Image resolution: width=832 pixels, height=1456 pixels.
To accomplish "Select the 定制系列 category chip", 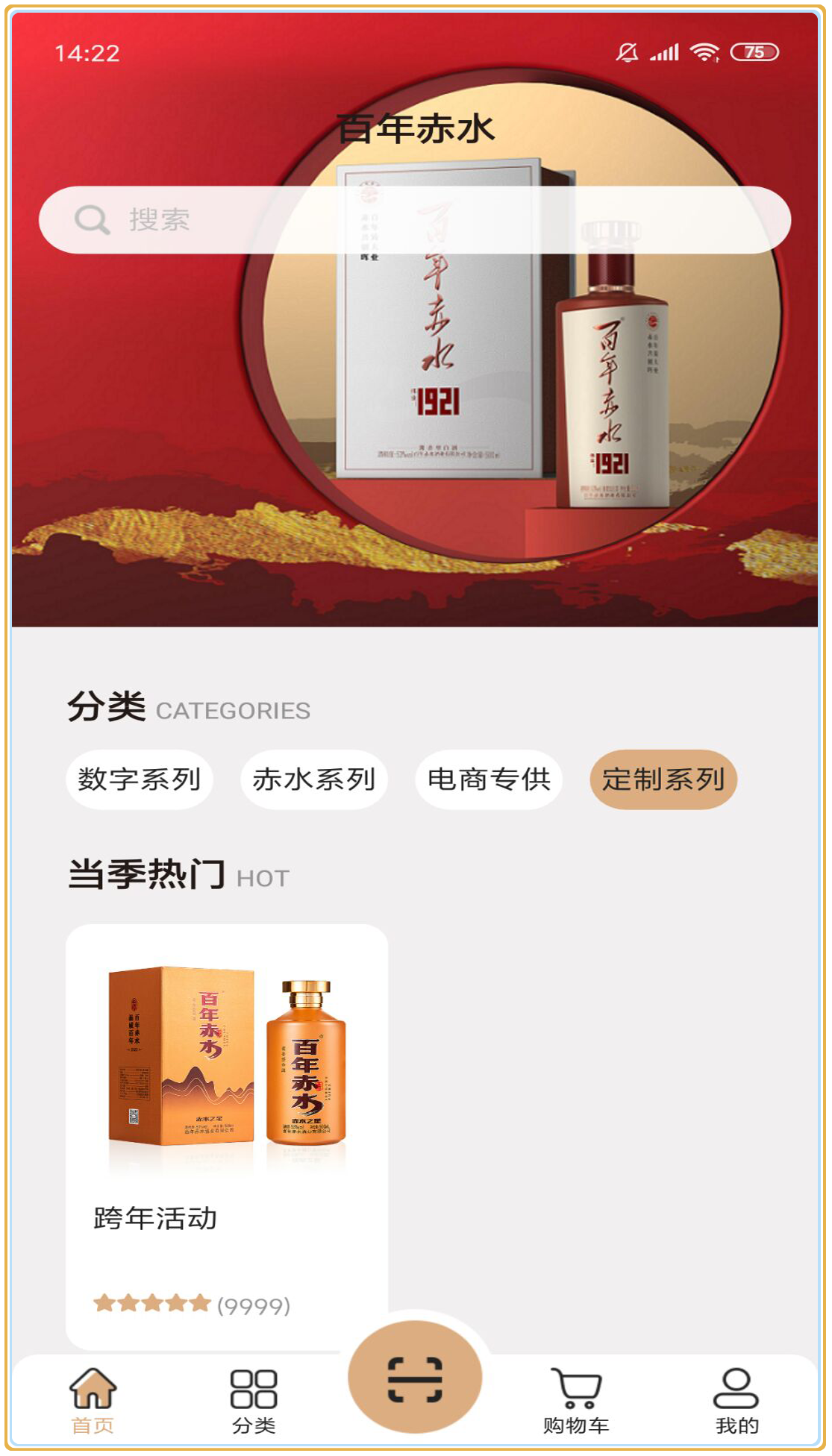I will click(x=663, y=779).
